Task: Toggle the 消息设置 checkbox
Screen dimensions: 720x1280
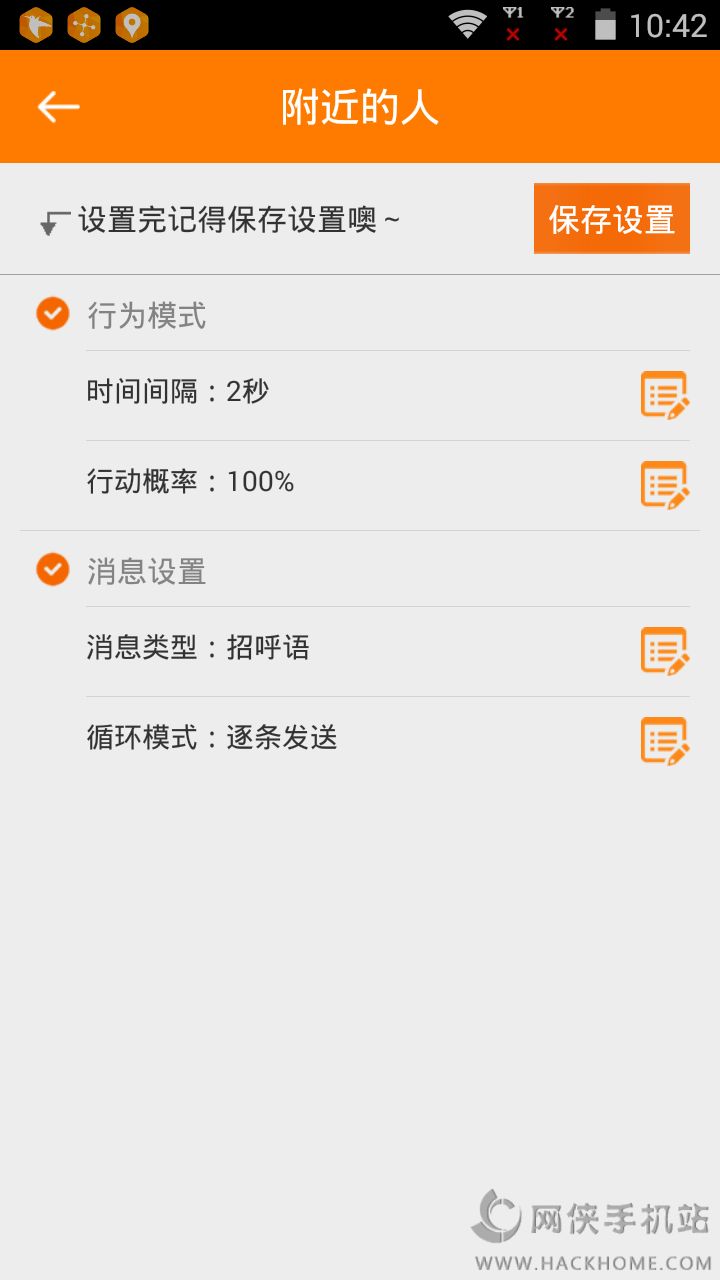Action: (x=53, y=570)
